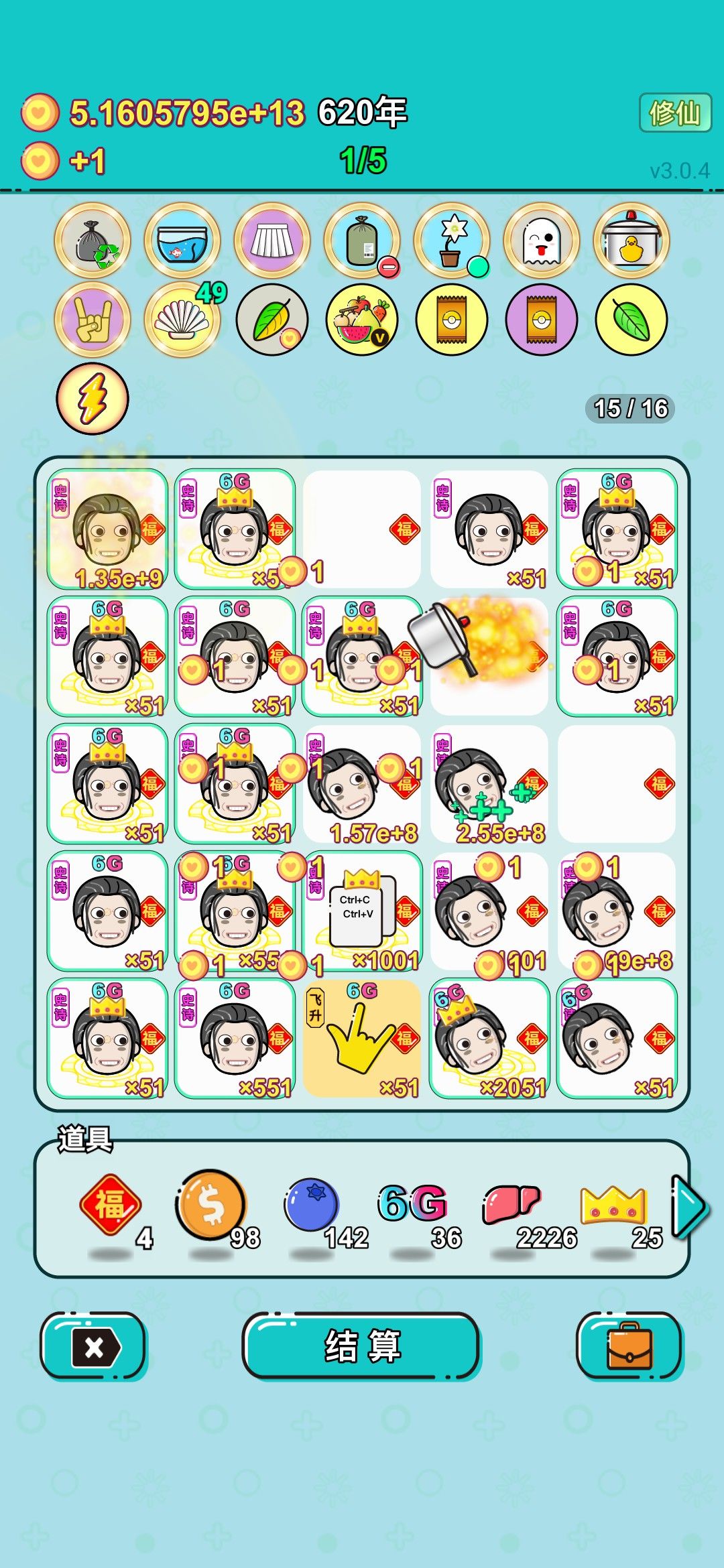
Task: Tap the ghost relic icon
Action: tap(542, 241)
